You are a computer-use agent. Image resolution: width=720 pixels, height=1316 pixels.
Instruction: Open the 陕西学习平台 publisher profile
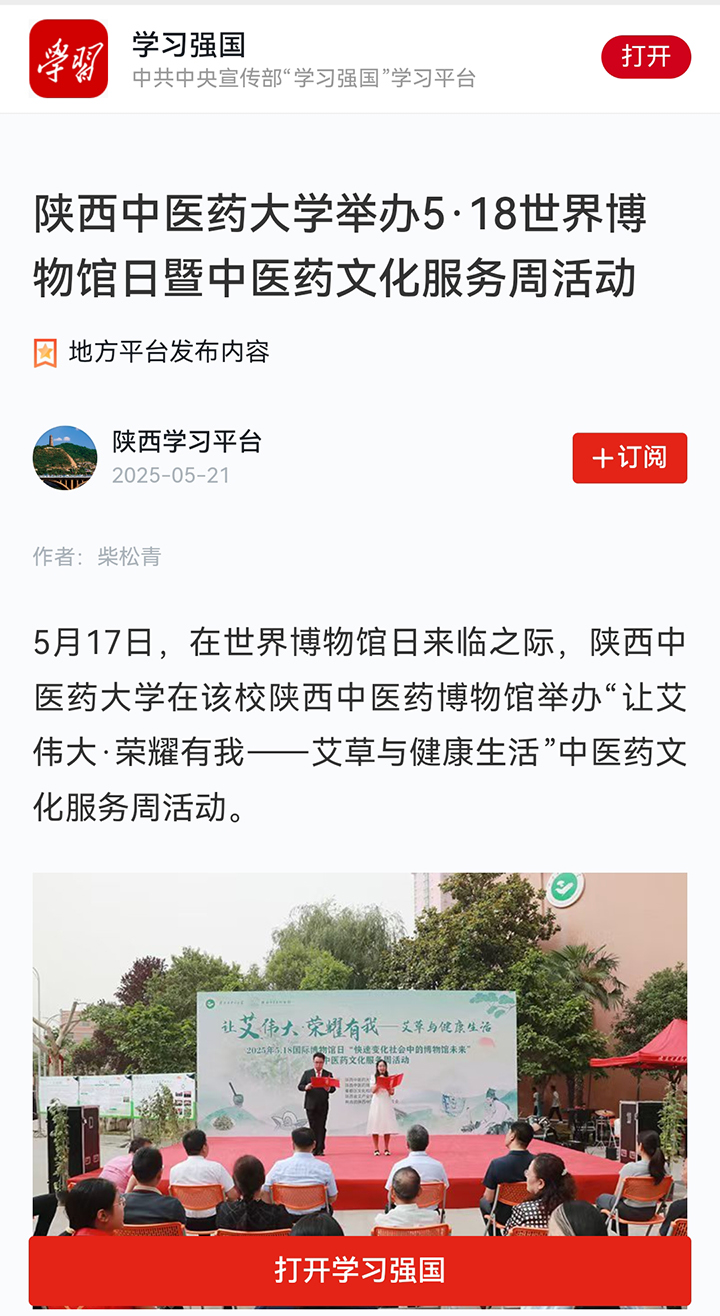click(x=187, y=441)
